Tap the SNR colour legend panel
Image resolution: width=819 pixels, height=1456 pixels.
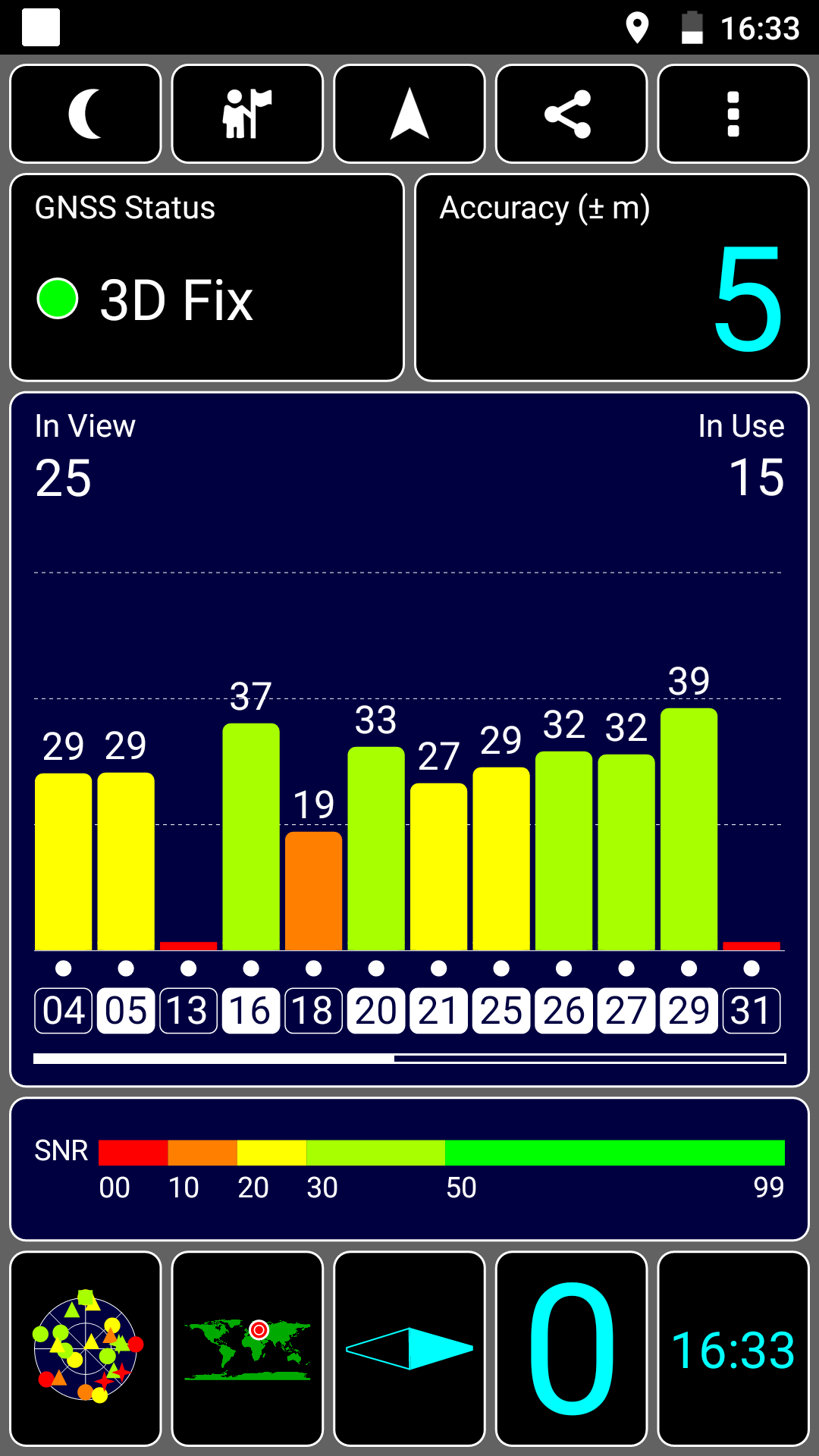[x=409, y=1169]
